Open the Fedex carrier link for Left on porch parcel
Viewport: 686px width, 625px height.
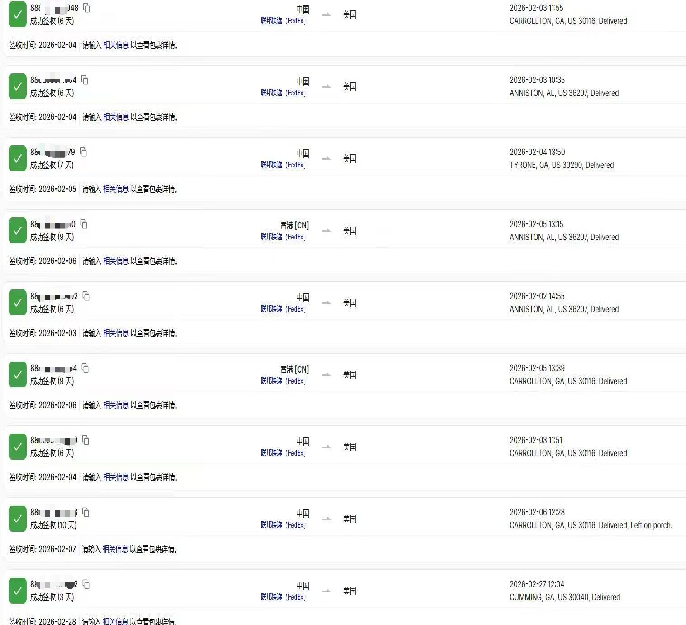pos(296,525)
